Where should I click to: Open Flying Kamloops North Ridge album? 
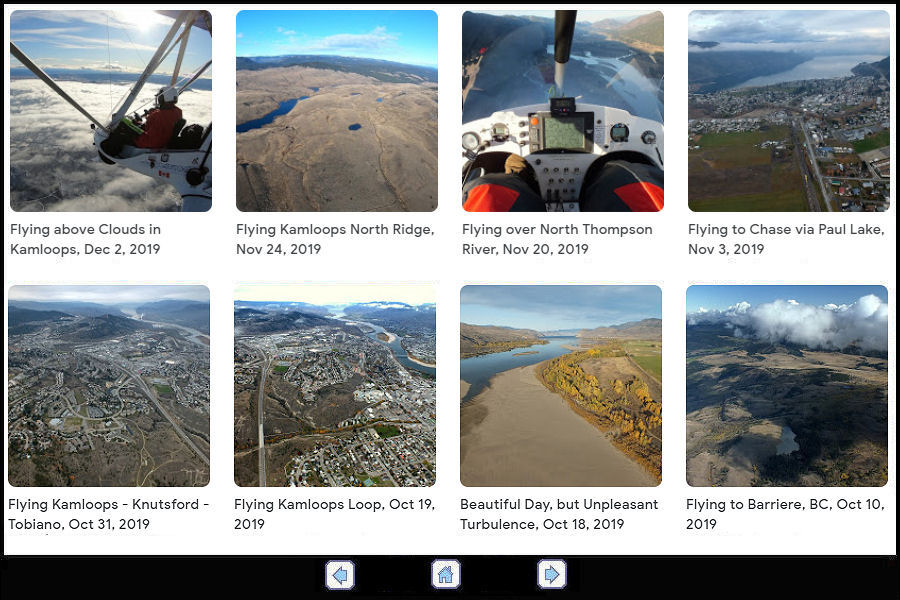tap(337, 111)
